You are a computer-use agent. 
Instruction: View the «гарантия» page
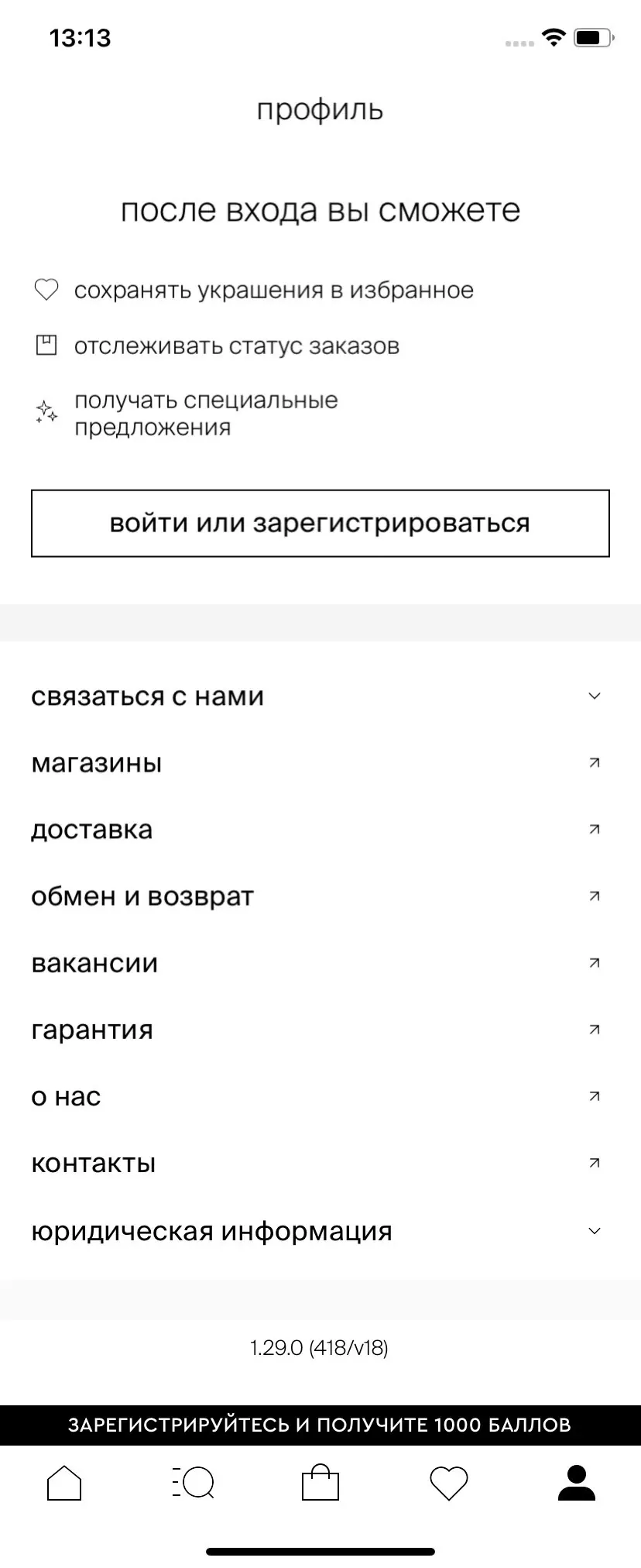point(320,1030)
